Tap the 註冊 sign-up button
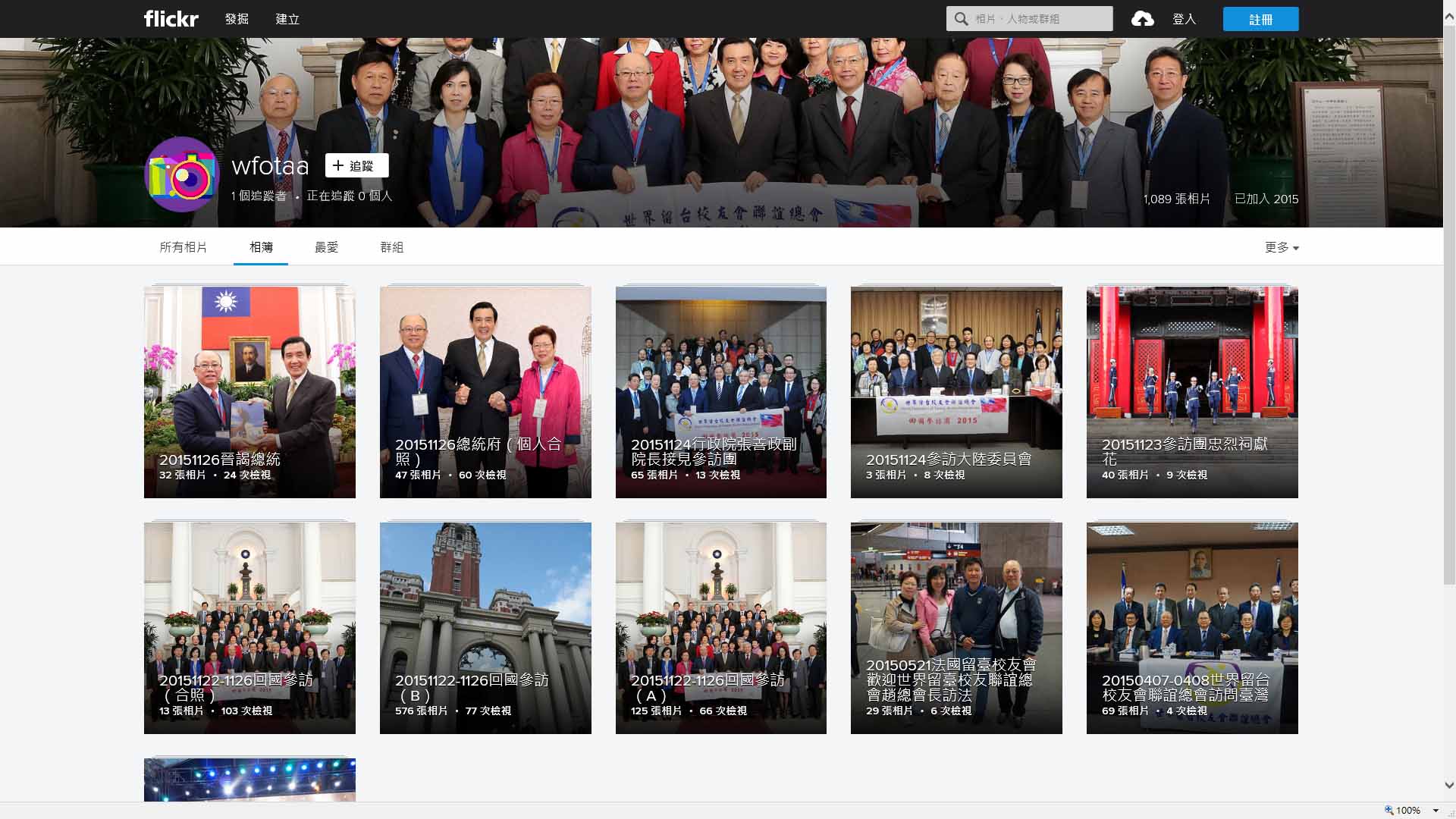The image size is (1456, 819). 1260,19
